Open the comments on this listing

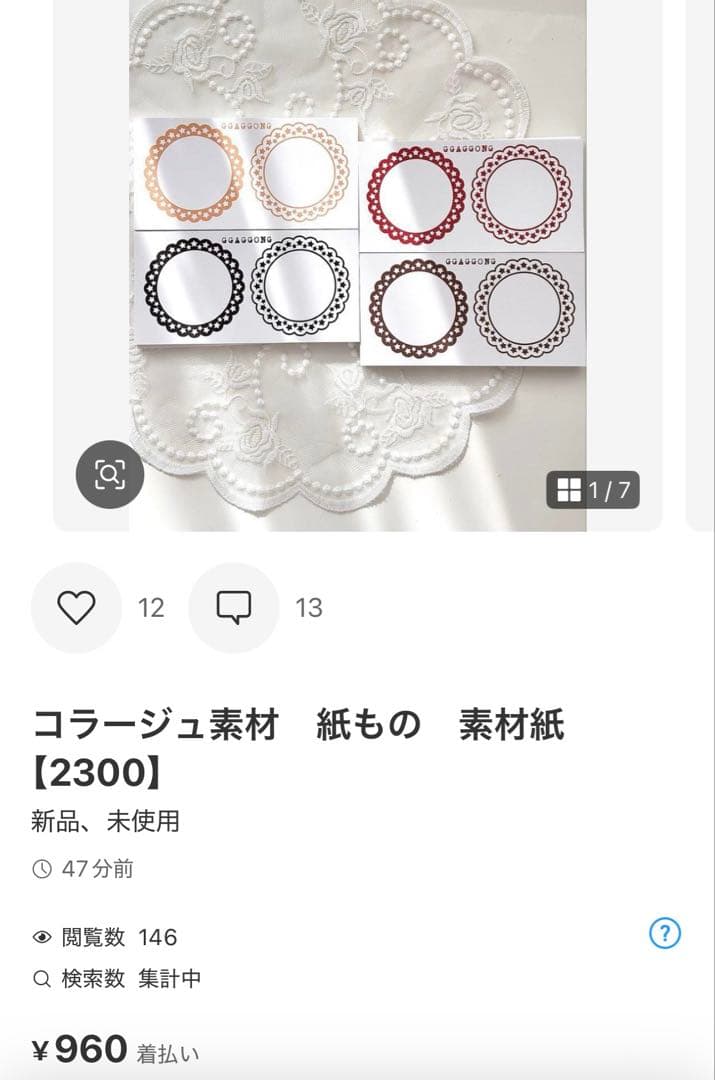(233, 608)
